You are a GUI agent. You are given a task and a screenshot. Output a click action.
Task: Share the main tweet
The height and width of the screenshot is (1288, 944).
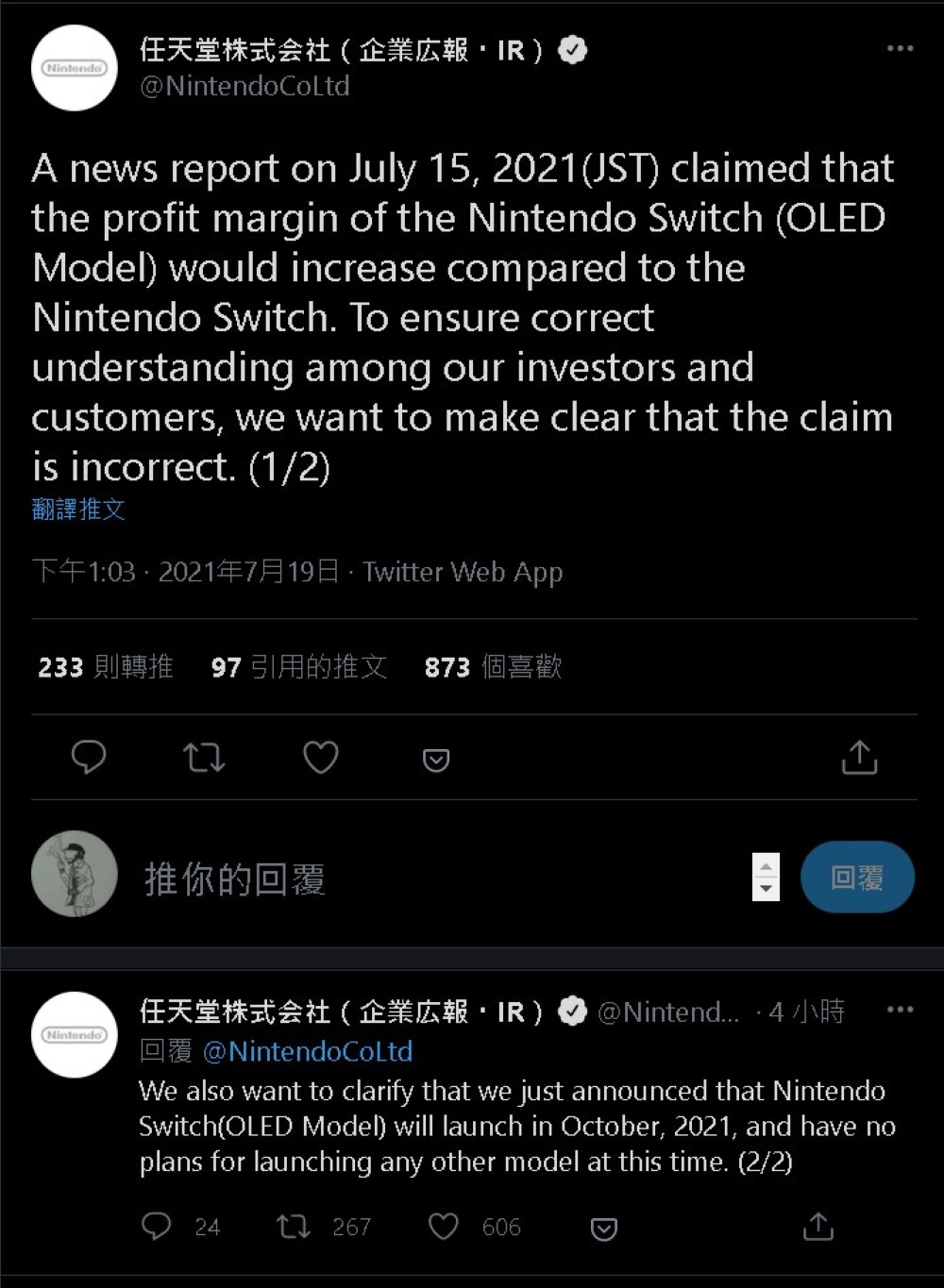(859, 757)
